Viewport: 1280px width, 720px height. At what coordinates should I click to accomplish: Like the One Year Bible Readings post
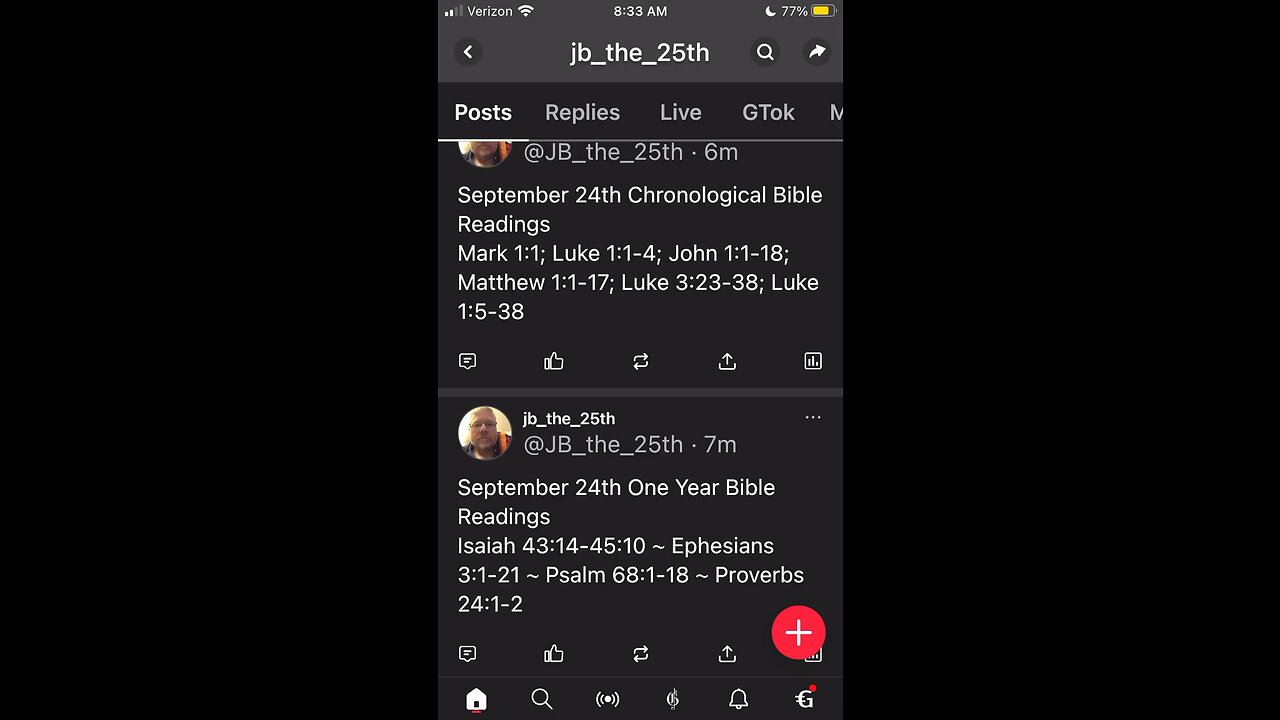[x=554, y=654]
